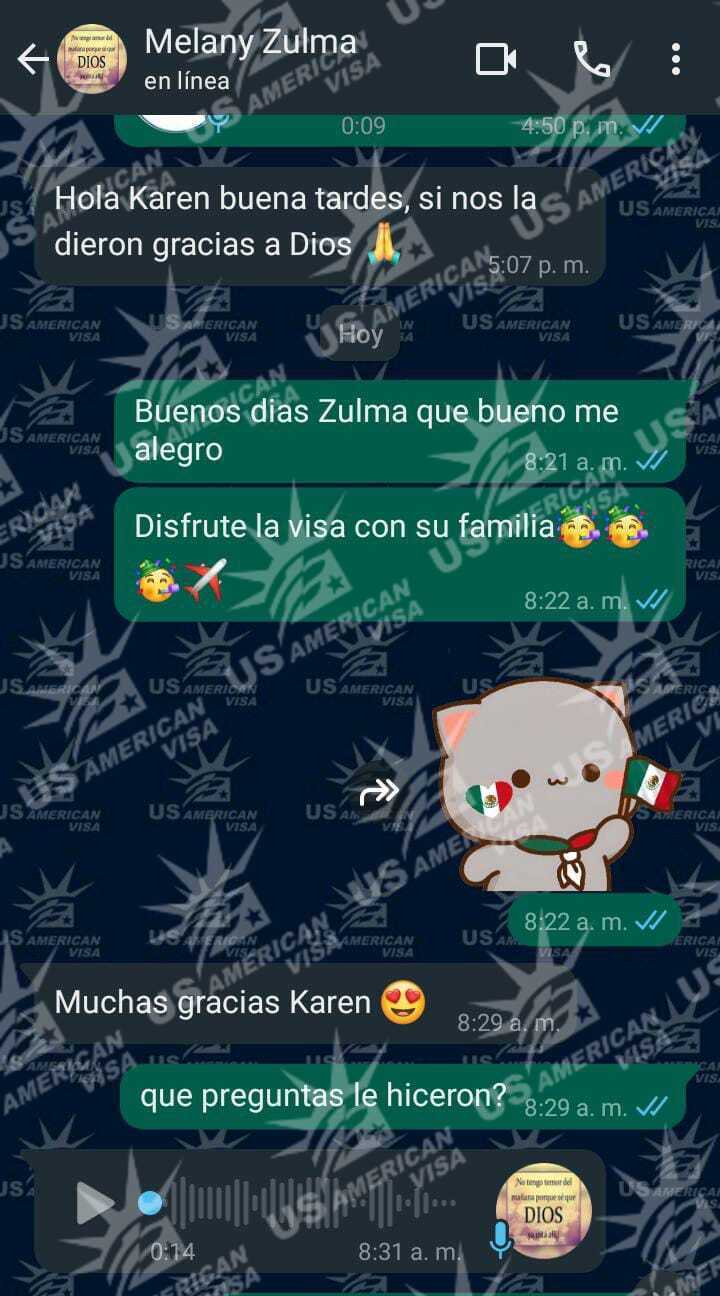Play the 0:14 voice message
720x1296 pixels.
coord(95,1203)
